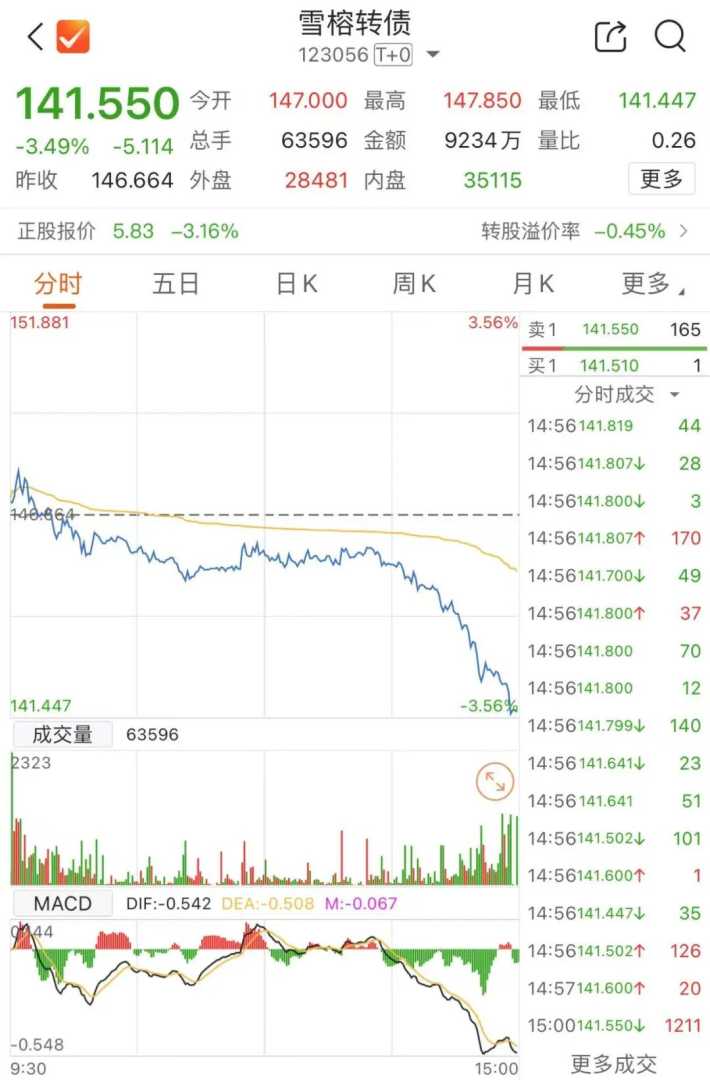Share this bond quote page
The height and width of the screenshot is (1080, 710).
click(x=610, y=37)
